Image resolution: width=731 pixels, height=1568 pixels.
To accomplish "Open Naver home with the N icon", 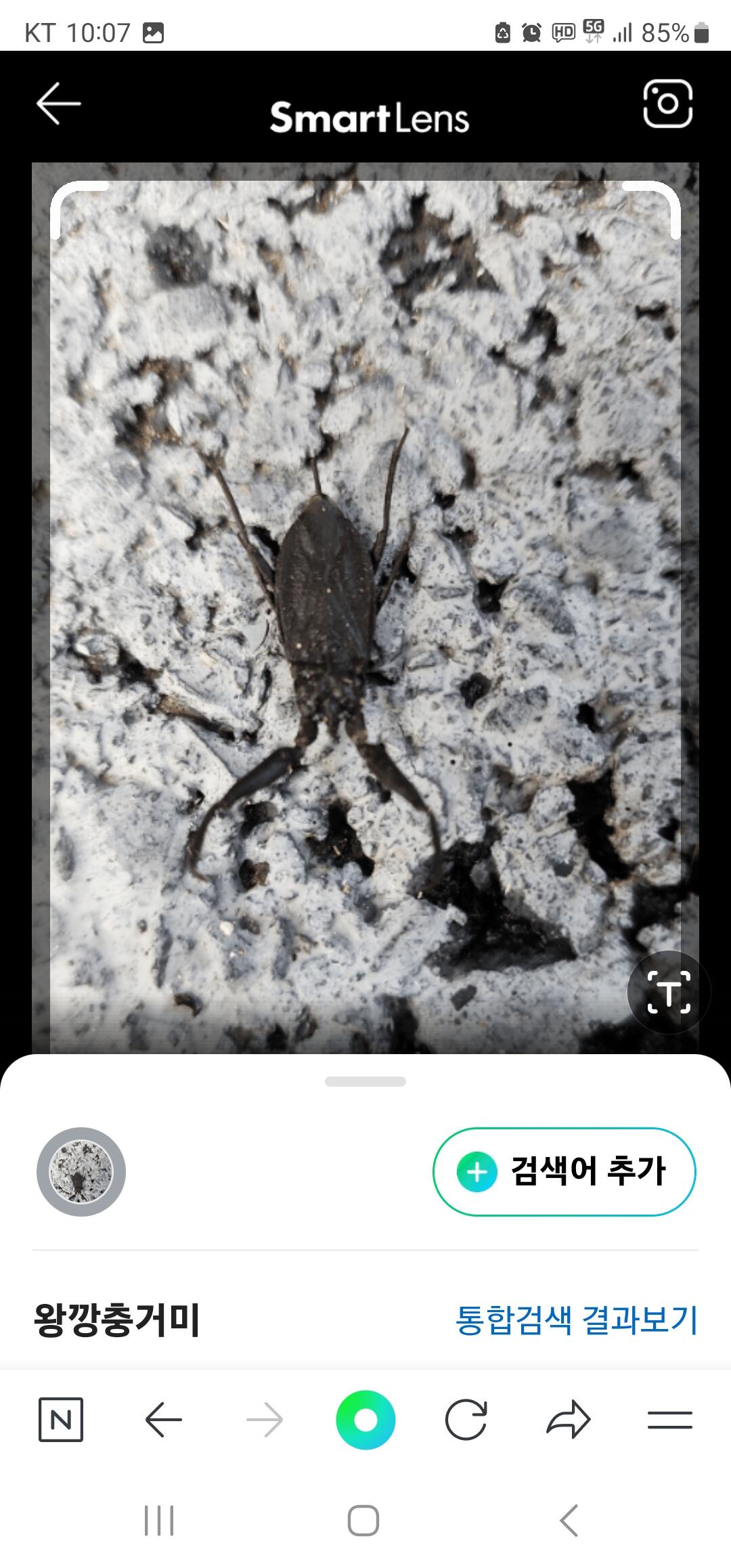I will 61,1420.
